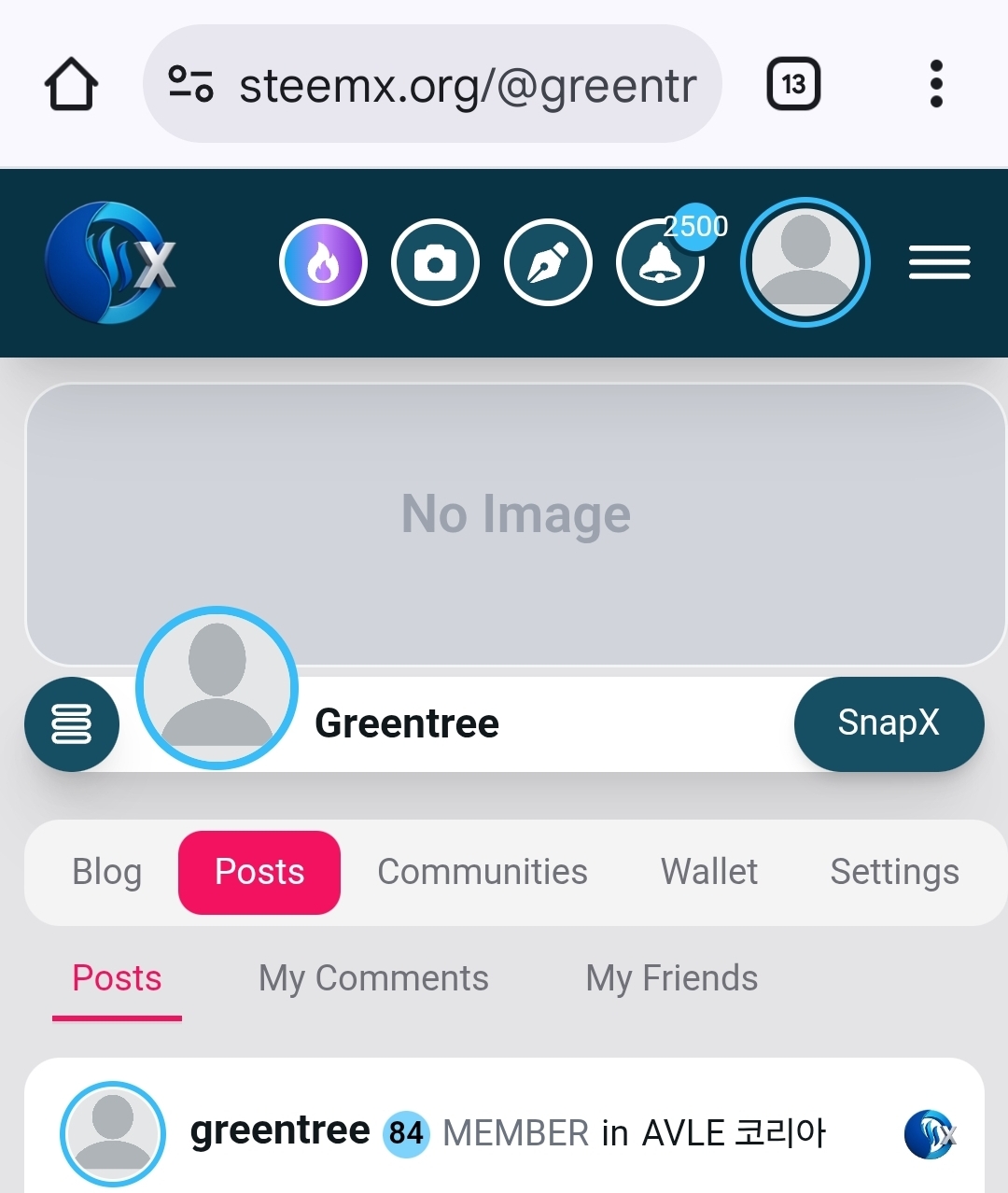Open the hamburger menu
1008x1193 pixels.
939,262
